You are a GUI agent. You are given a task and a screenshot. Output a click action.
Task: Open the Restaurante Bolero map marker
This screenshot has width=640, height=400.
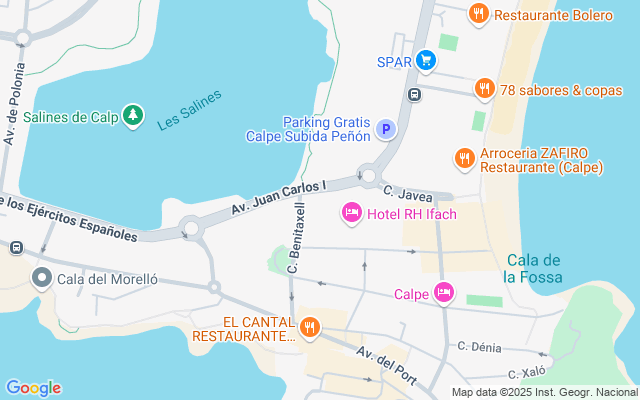pos(479,14)
